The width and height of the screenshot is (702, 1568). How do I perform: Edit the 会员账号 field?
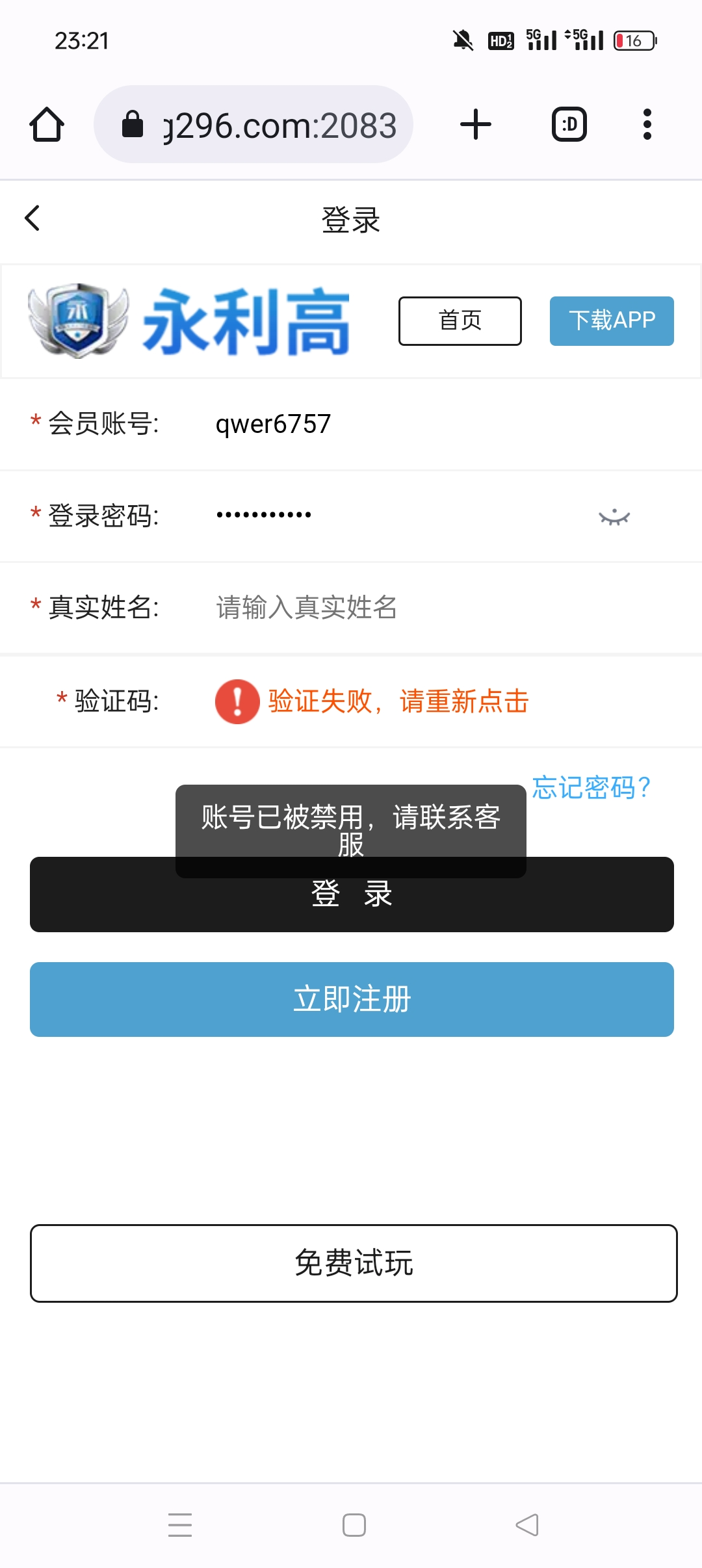390,425
